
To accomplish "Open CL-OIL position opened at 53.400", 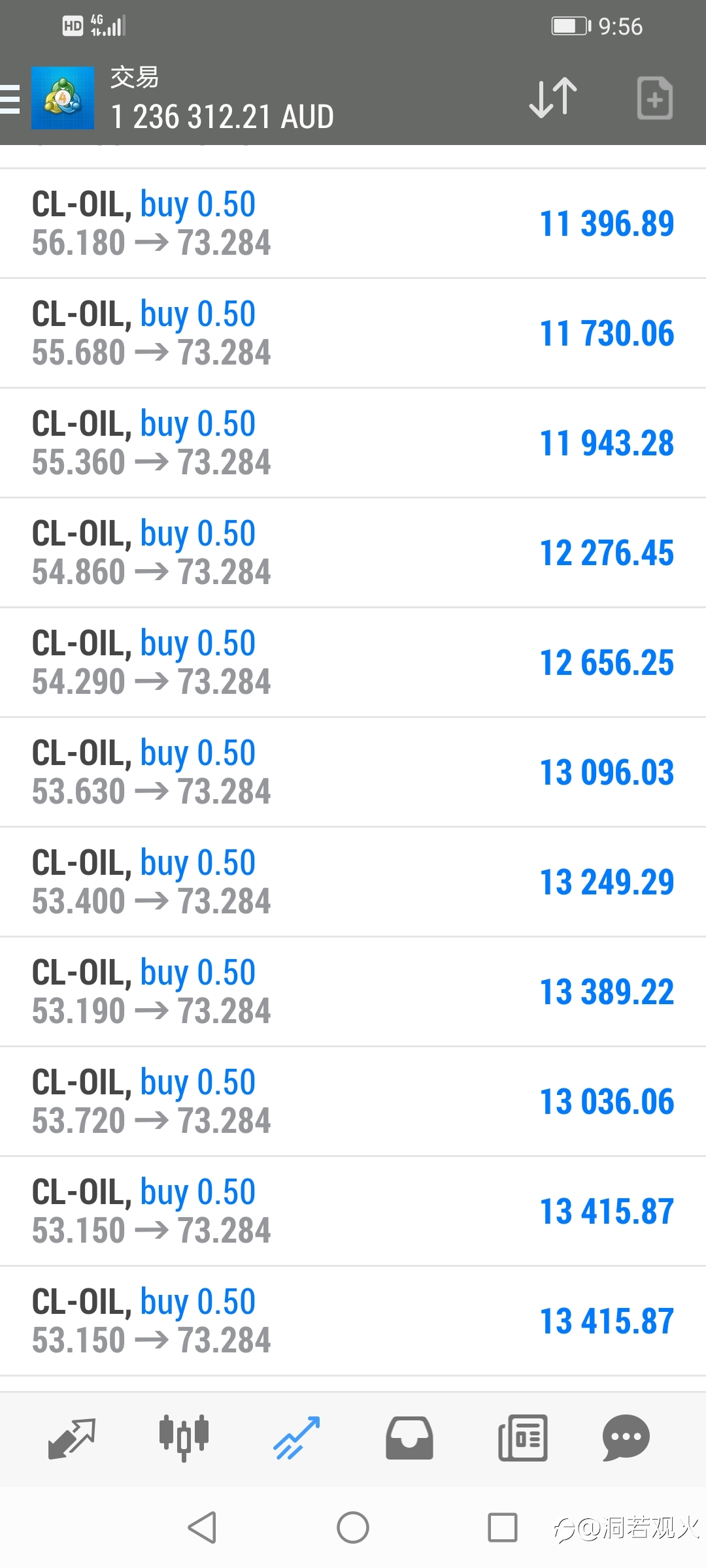I will 353,882.
